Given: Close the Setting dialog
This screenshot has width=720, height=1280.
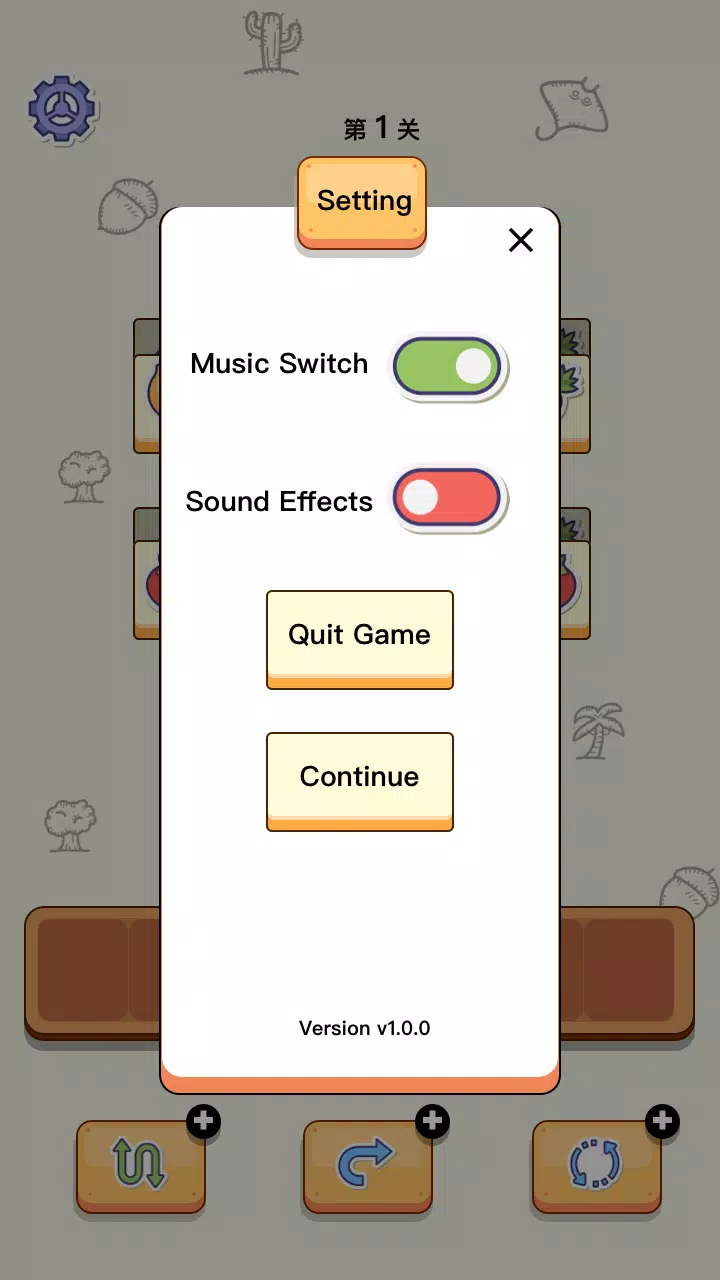Looking at the screenshot, I should (521, 240).
